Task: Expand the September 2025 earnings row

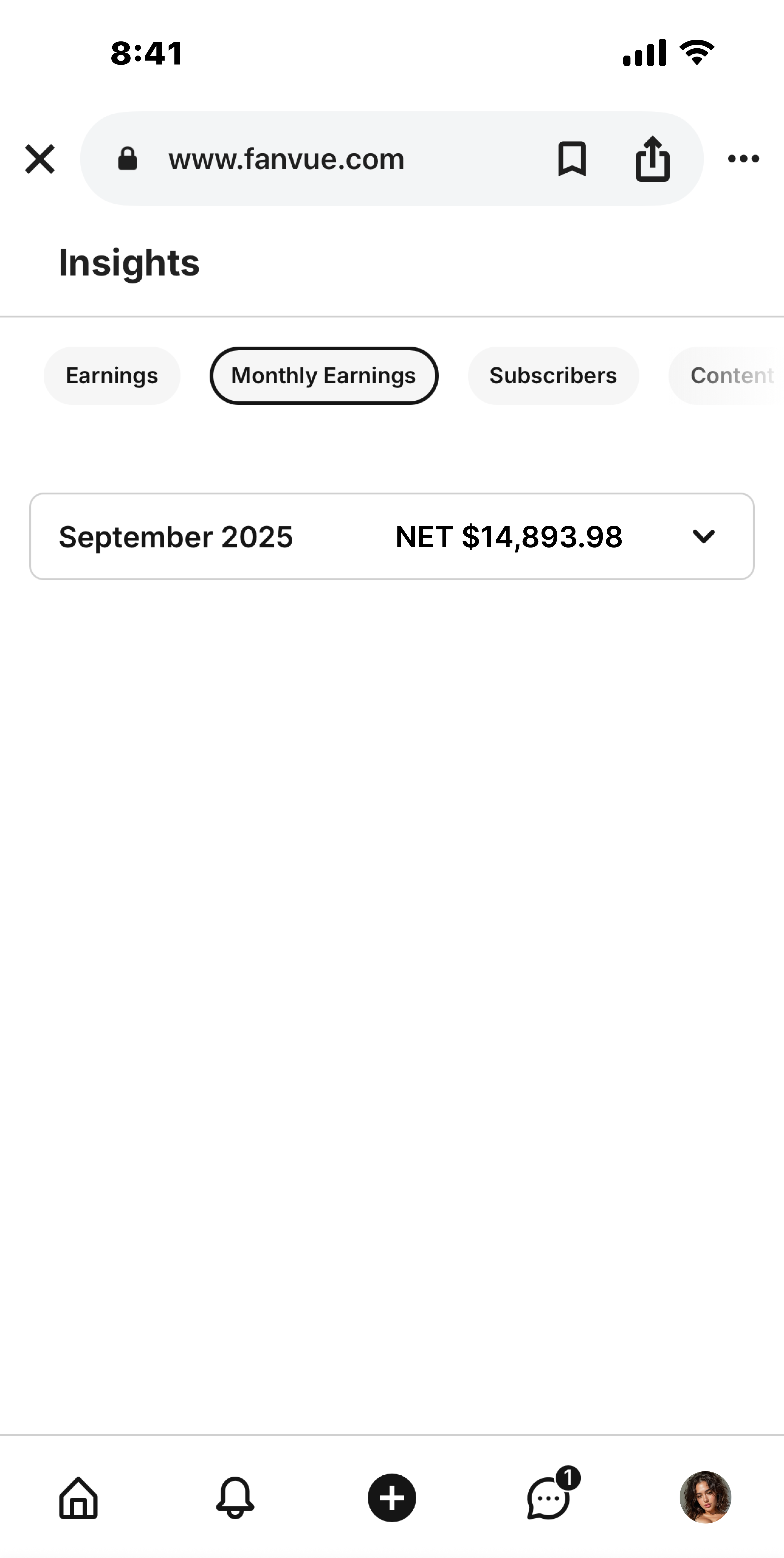Action: 703,536
